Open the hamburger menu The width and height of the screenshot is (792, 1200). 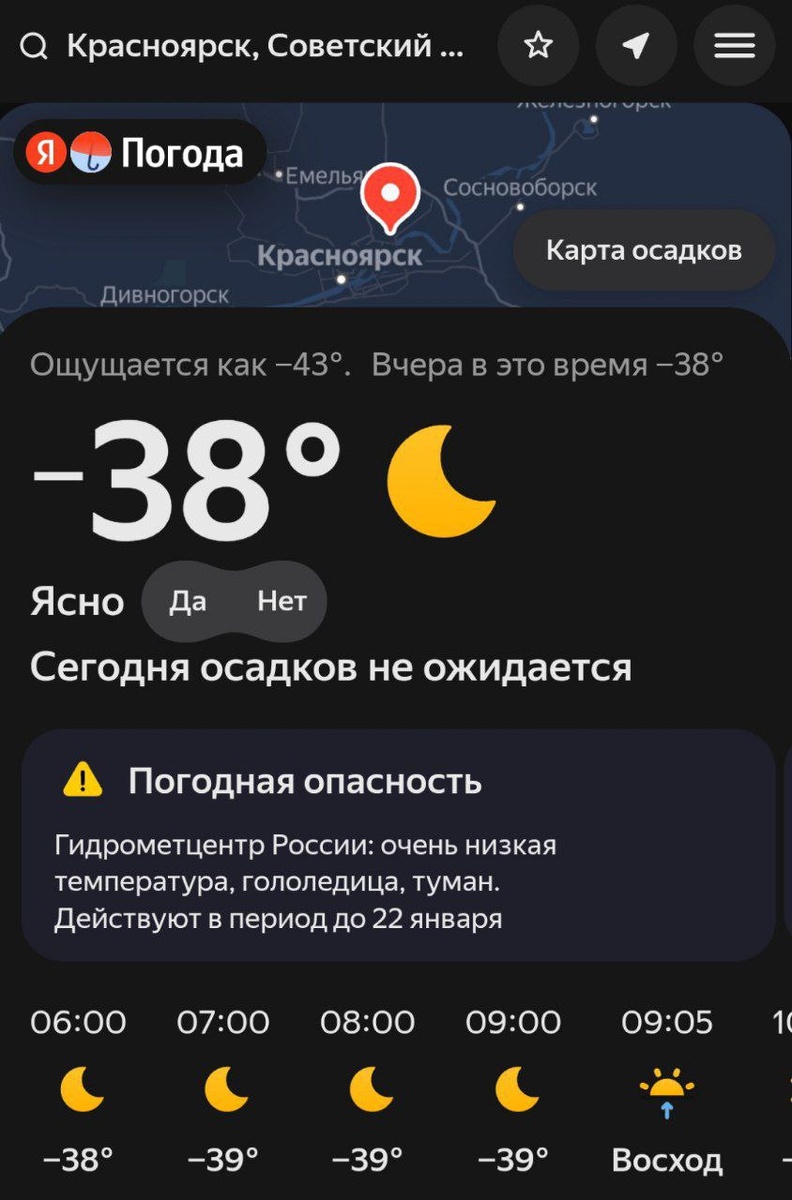point(734,46)
